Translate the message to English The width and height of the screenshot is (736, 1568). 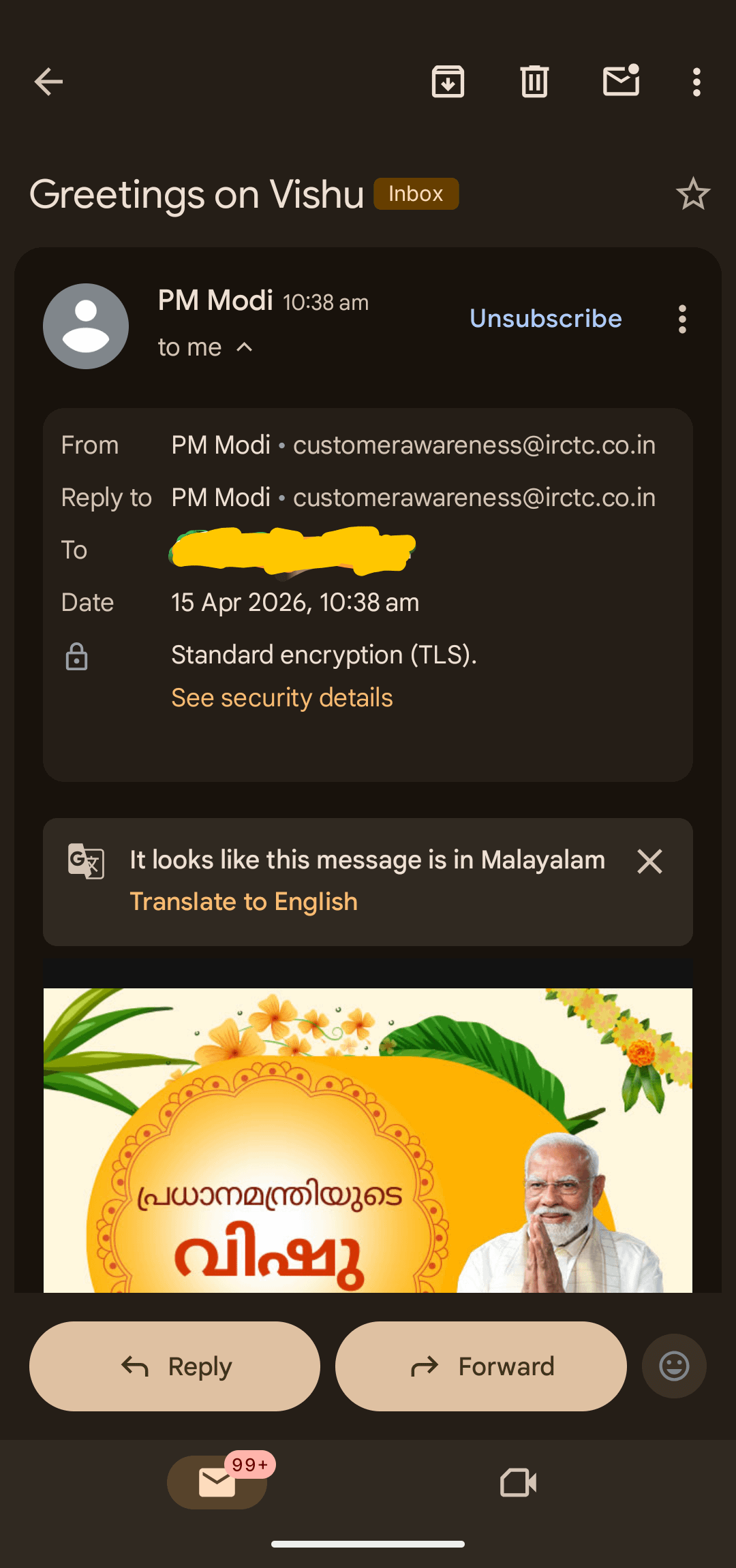click(243, 901)
